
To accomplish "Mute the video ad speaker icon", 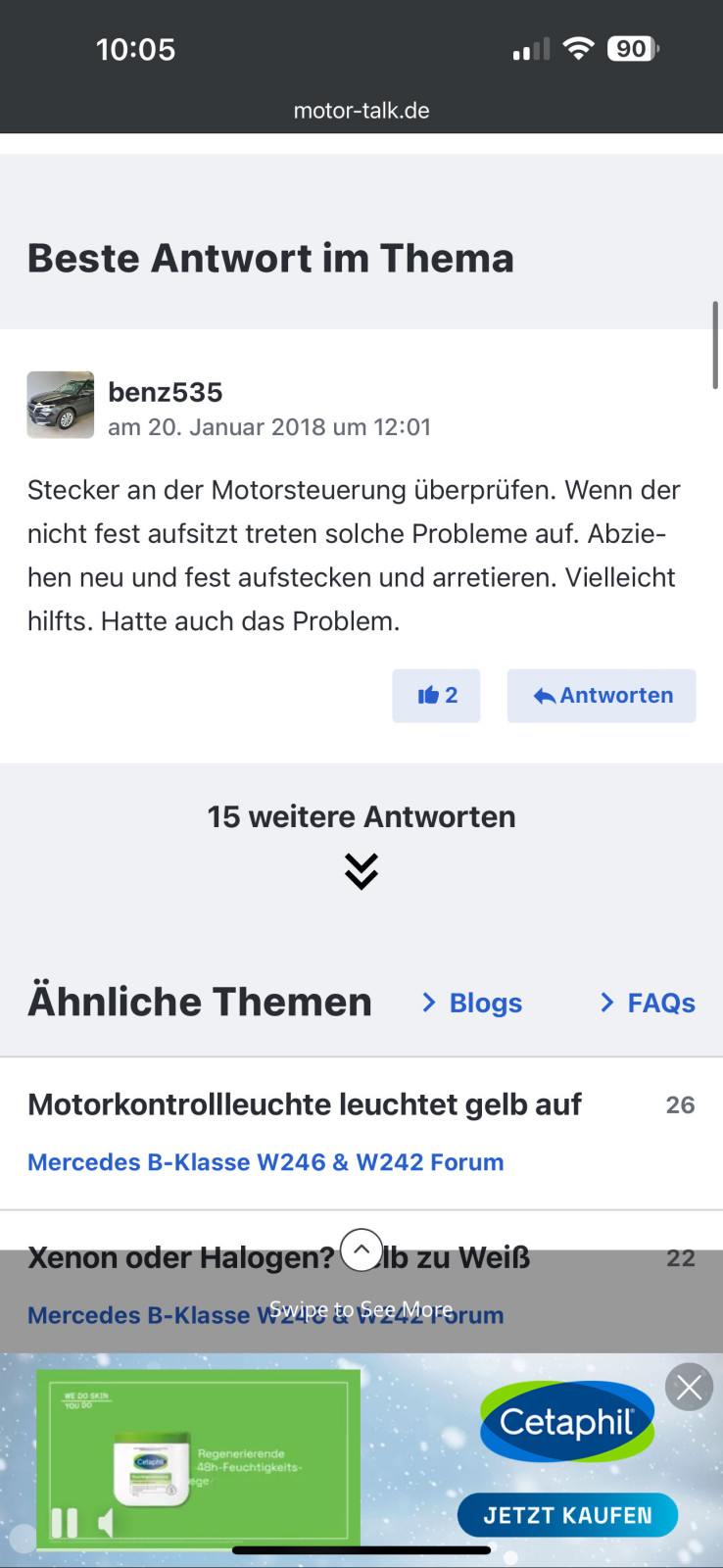I will pos(104,1522).
